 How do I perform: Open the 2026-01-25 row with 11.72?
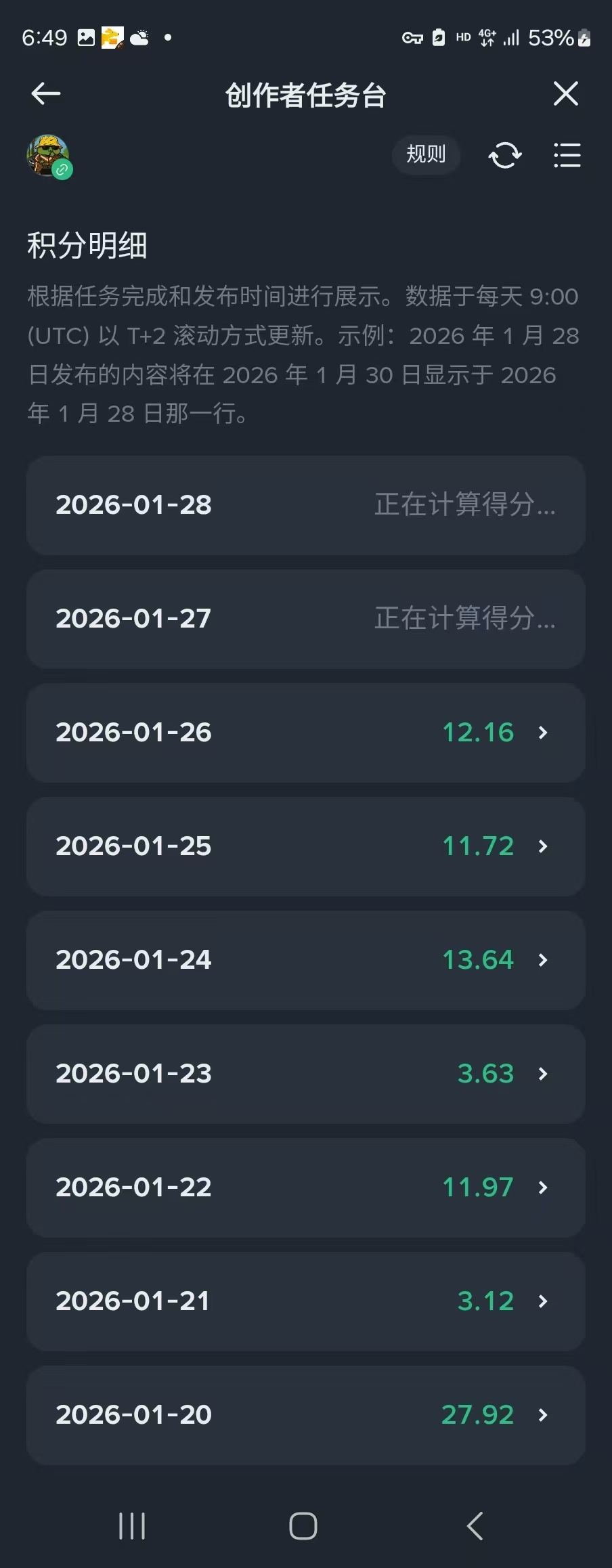coord(306,846)
